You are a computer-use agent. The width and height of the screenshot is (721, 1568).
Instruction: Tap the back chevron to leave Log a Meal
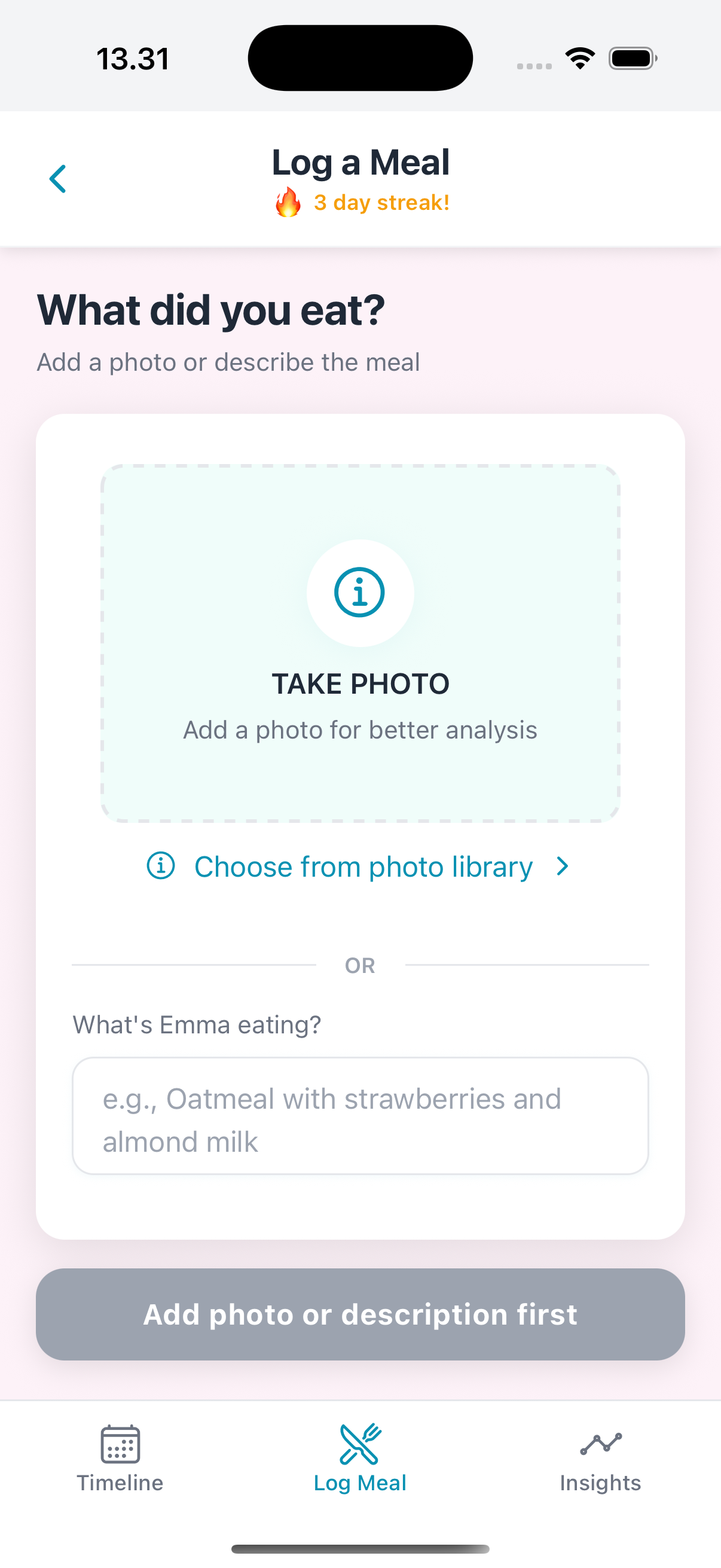pyautogui.click(x=58, y=178)
